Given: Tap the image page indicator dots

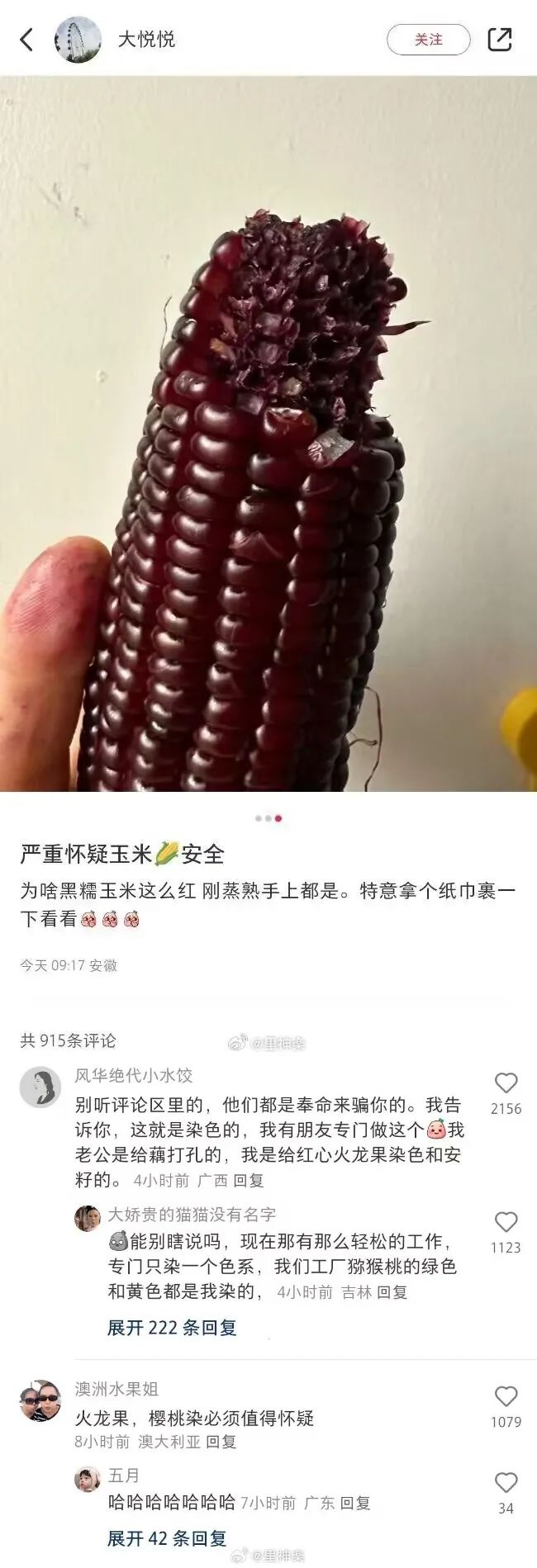Looking at the screenshot, I should point(268,818).
